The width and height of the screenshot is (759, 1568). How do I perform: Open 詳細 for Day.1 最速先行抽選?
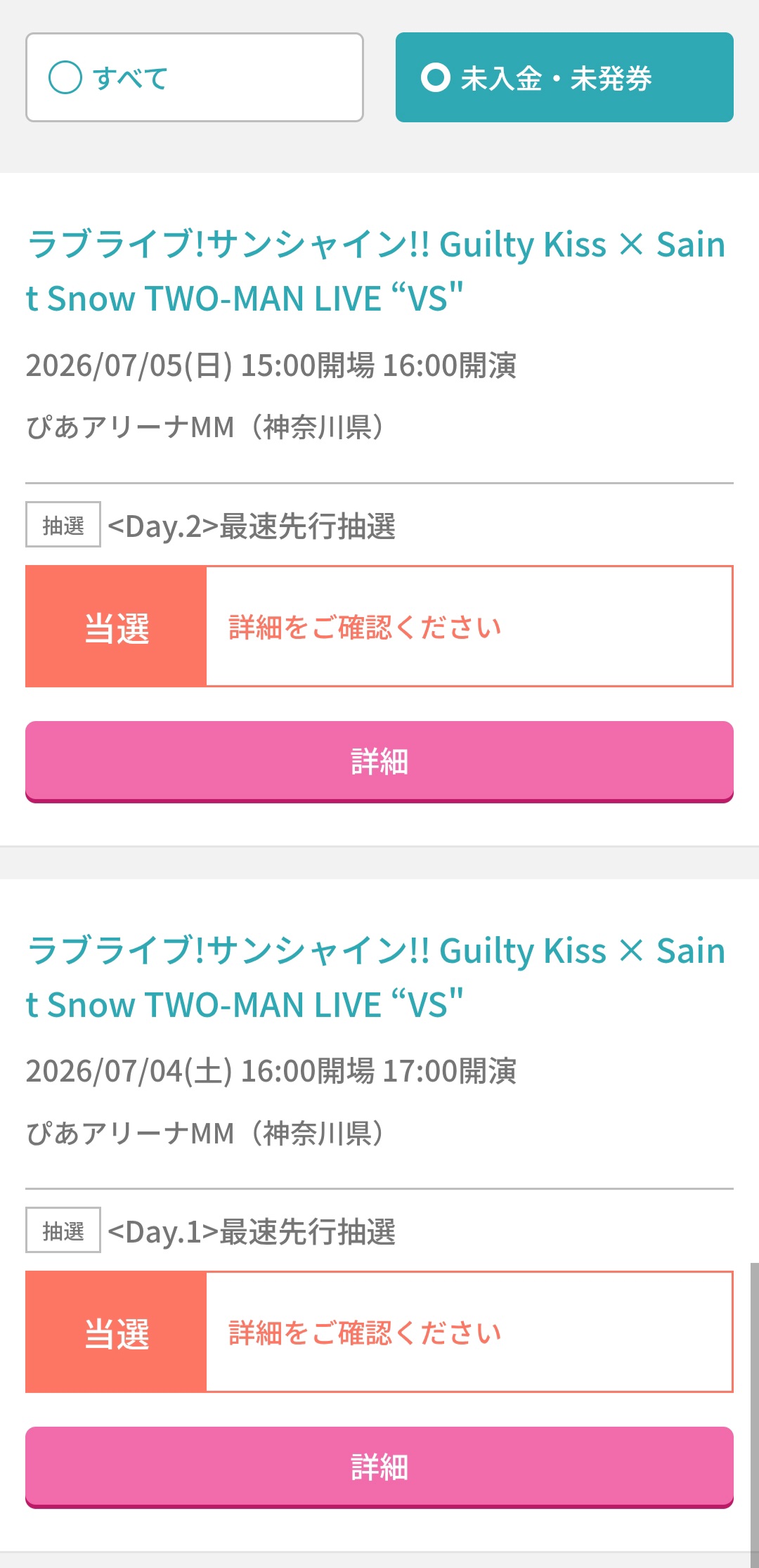tap(379, 1467)
